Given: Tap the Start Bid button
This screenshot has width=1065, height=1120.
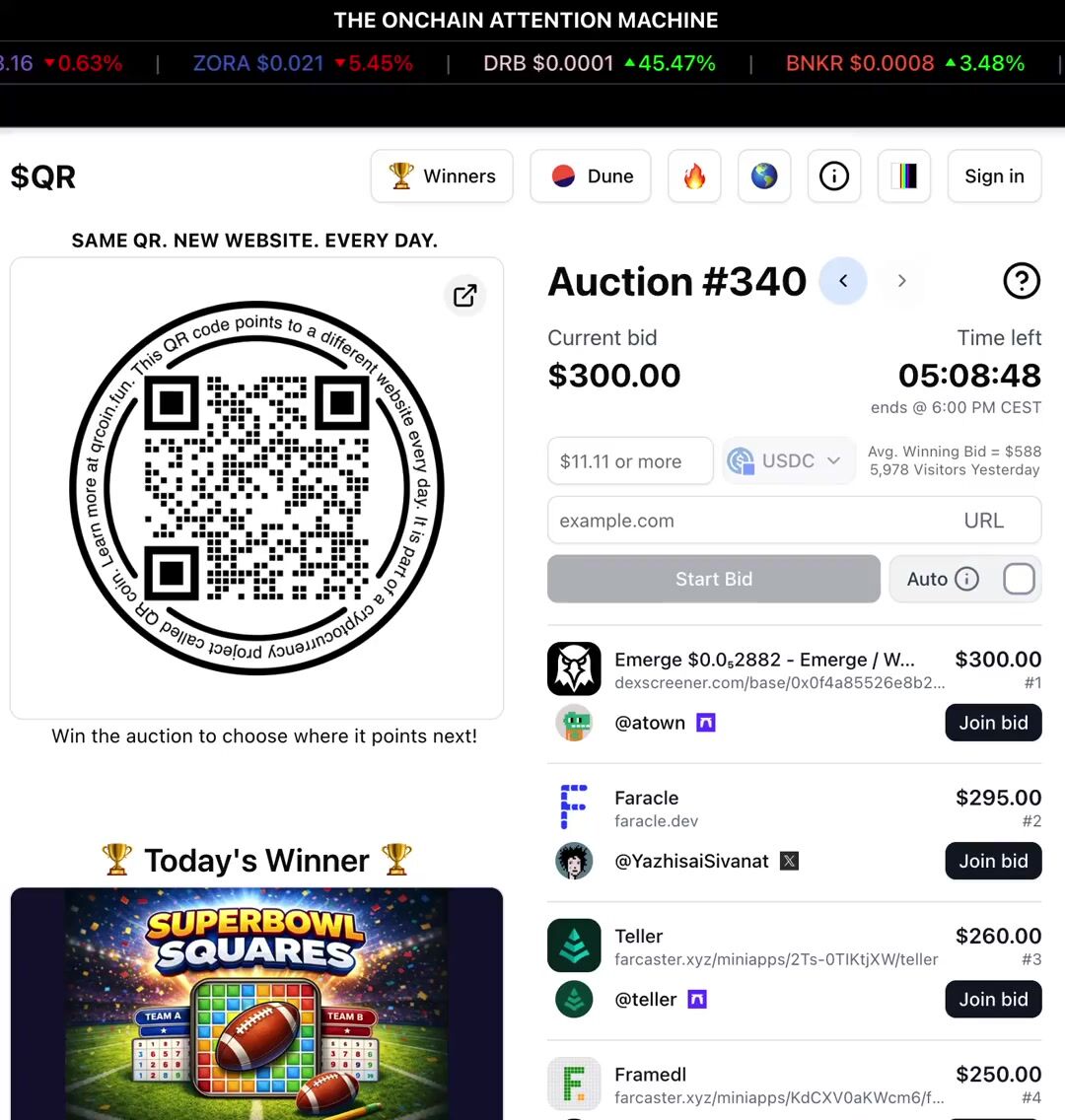Looking at the screenshot, I should pyautogui.click(x=713, y=579).
